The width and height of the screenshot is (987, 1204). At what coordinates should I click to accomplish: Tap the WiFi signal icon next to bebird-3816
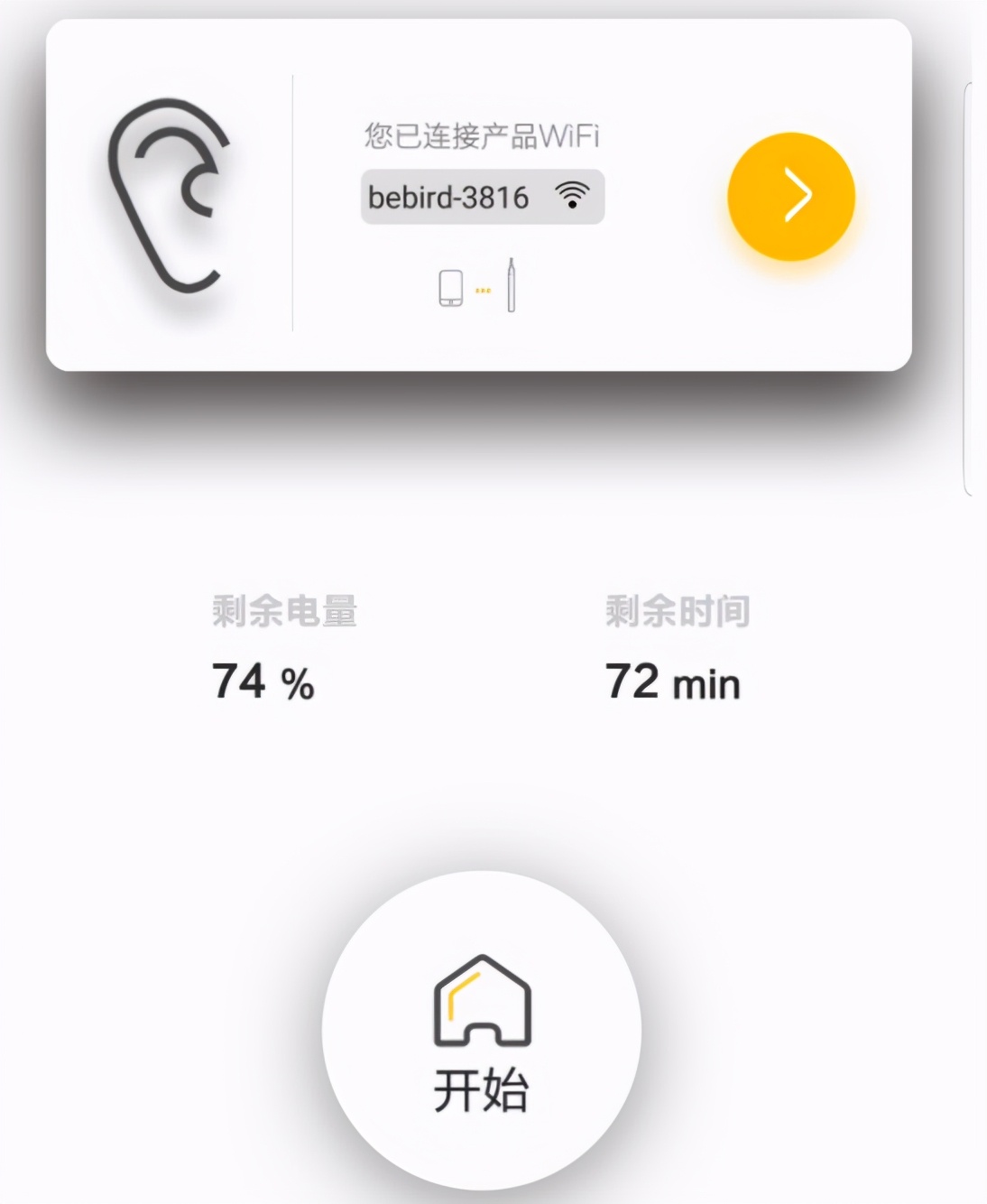click(x=570, y=195)
